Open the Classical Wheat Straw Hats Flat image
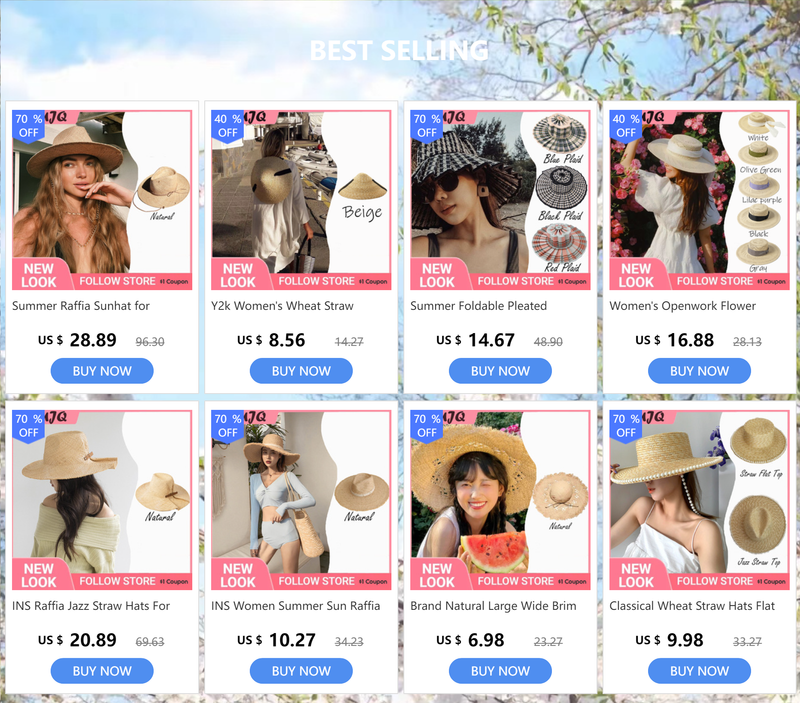 pyautogui.click(x=699, y=500)
